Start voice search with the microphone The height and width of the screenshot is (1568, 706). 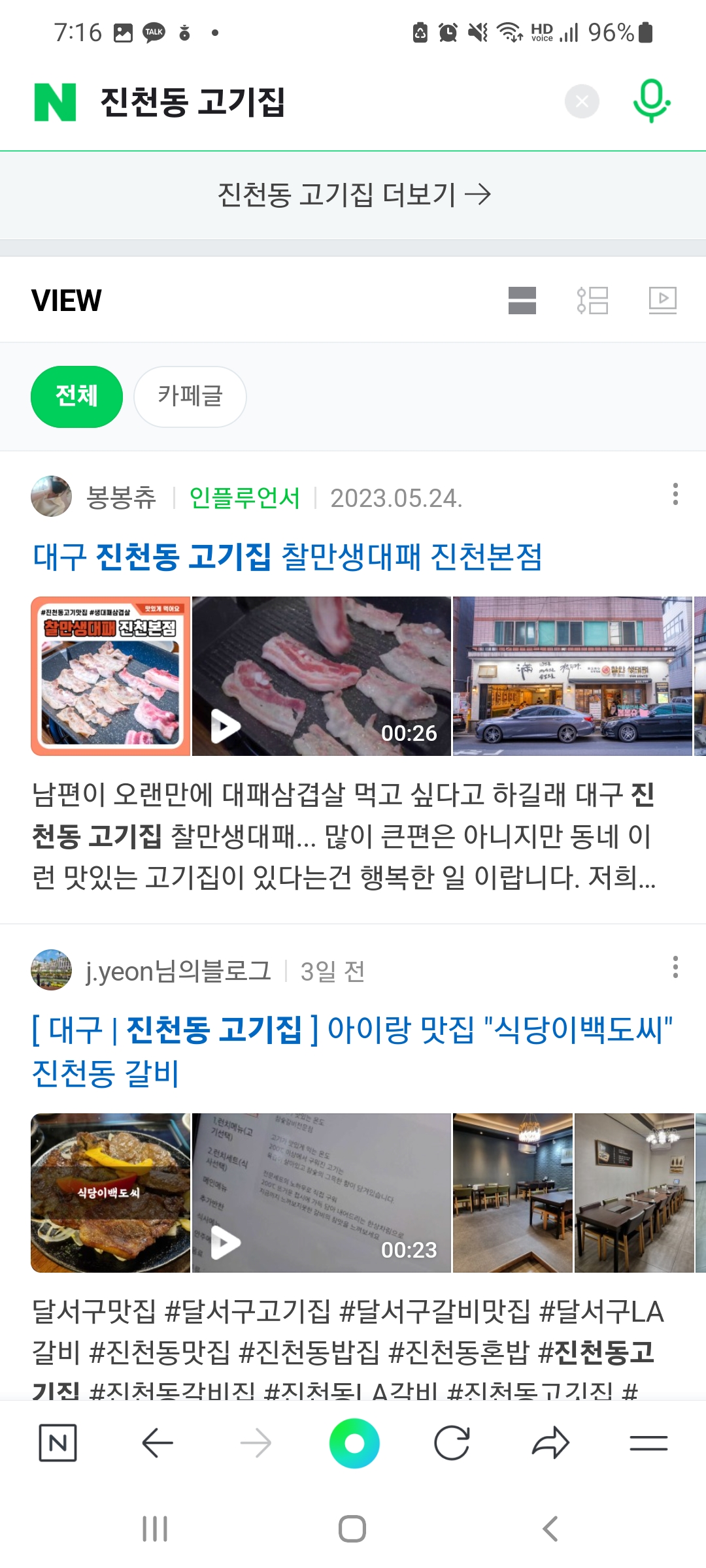[651, 101]
